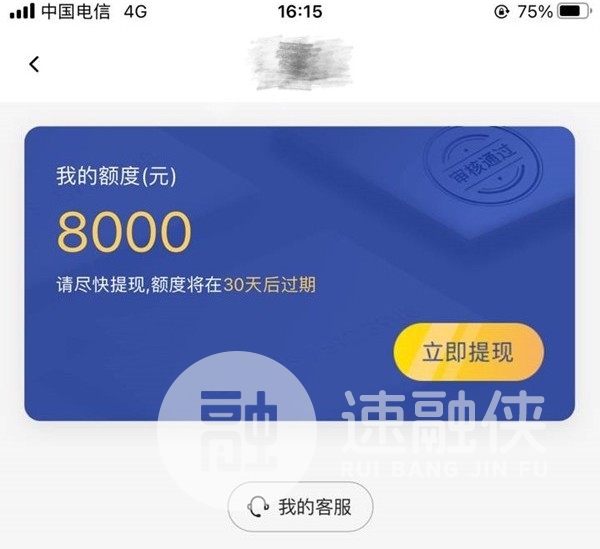Open 我的客服 customer service

coord(300,507)
